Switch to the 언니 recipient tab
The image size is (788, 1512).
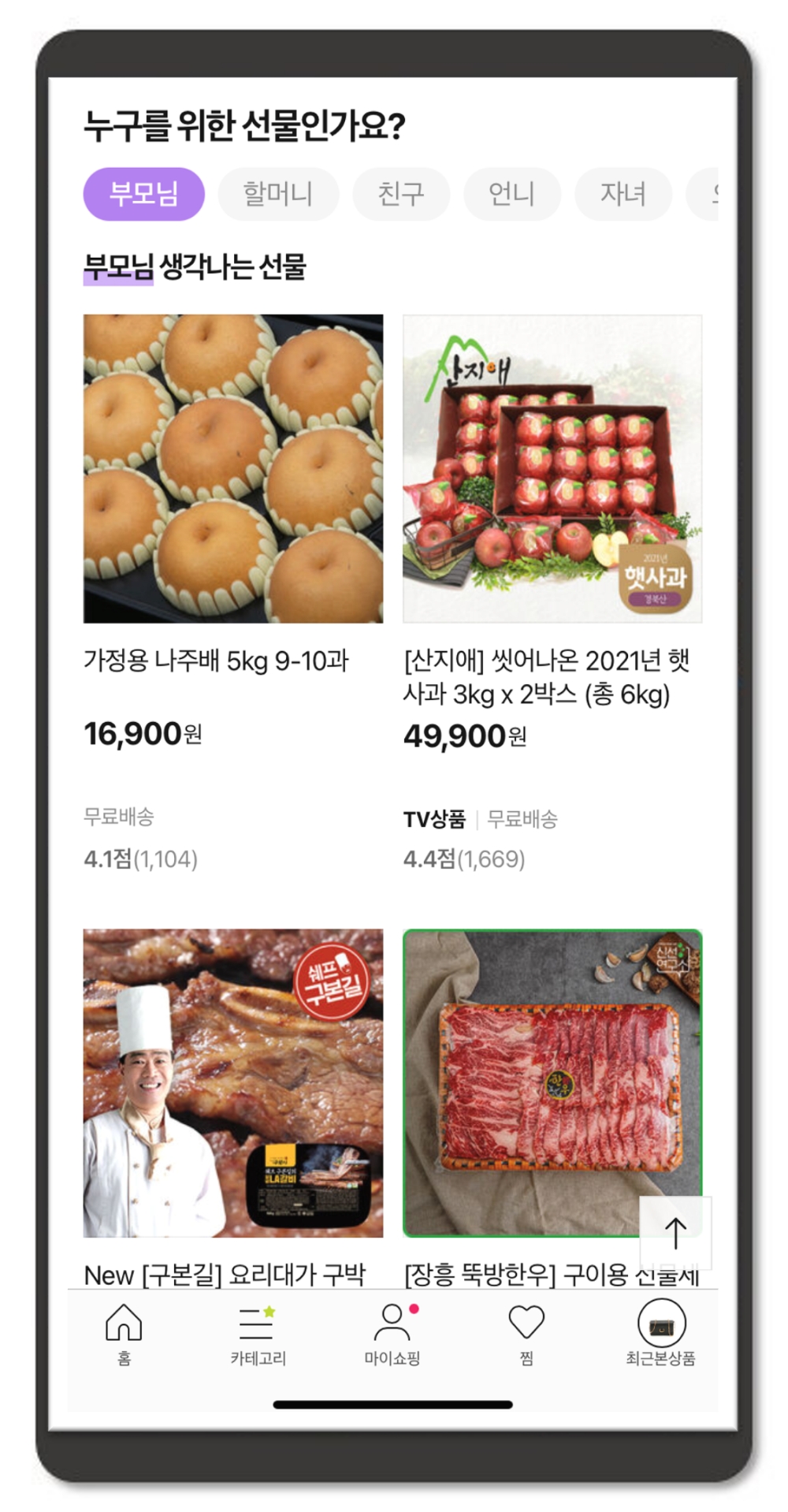(511, 194)
